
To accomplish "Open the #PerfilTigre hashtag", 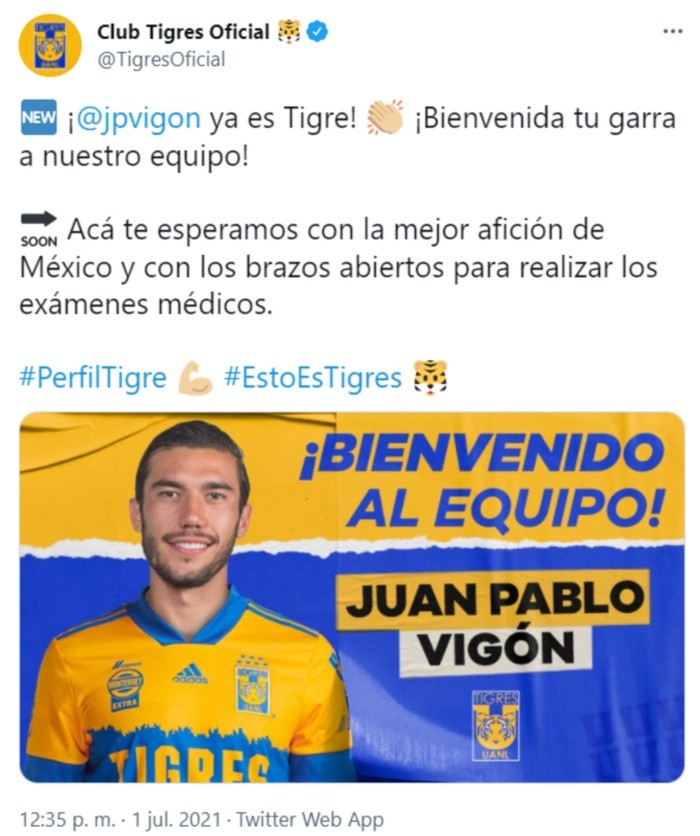I will pos(93,379).
